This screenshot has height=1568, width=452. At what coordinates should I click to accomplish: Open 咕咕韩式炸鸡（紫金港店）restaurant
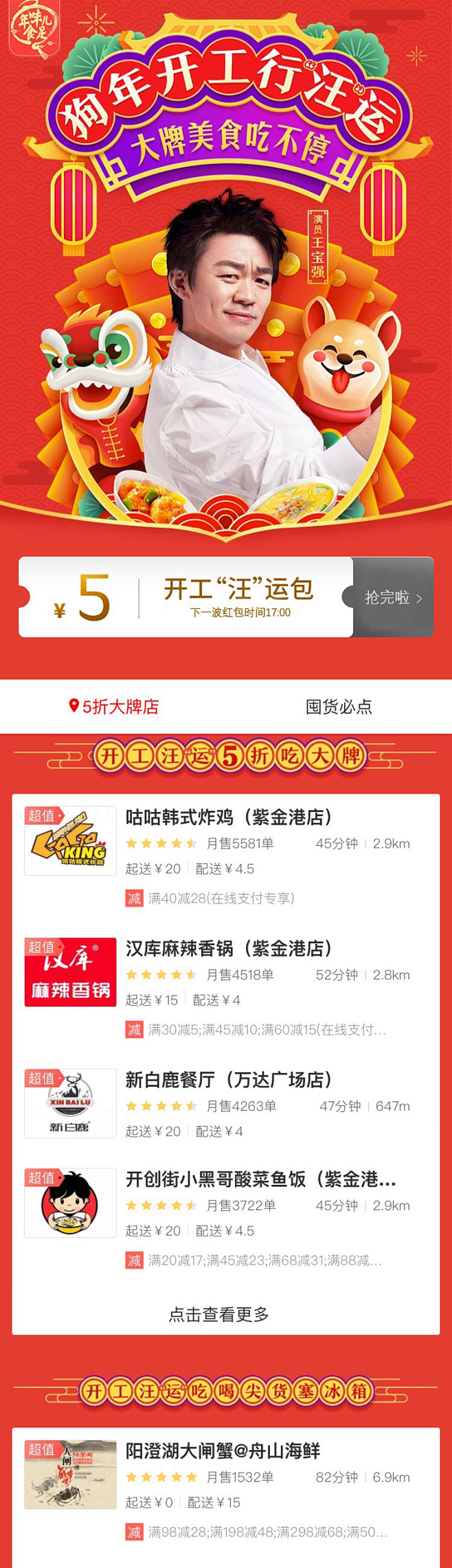[x=229, y=817]
